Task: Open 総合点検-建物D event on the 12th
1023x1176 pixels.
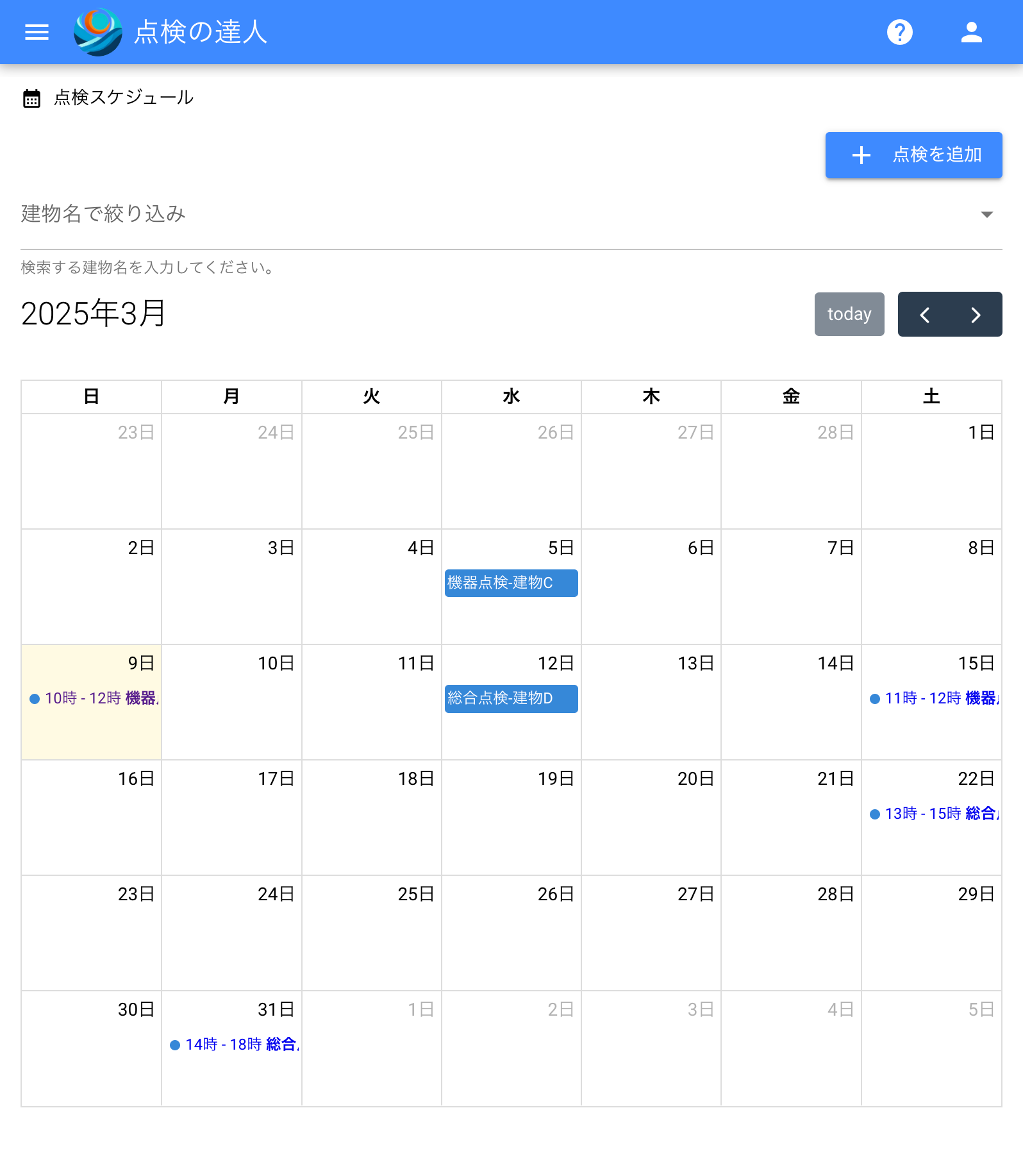Action: [x=511, y=698]
